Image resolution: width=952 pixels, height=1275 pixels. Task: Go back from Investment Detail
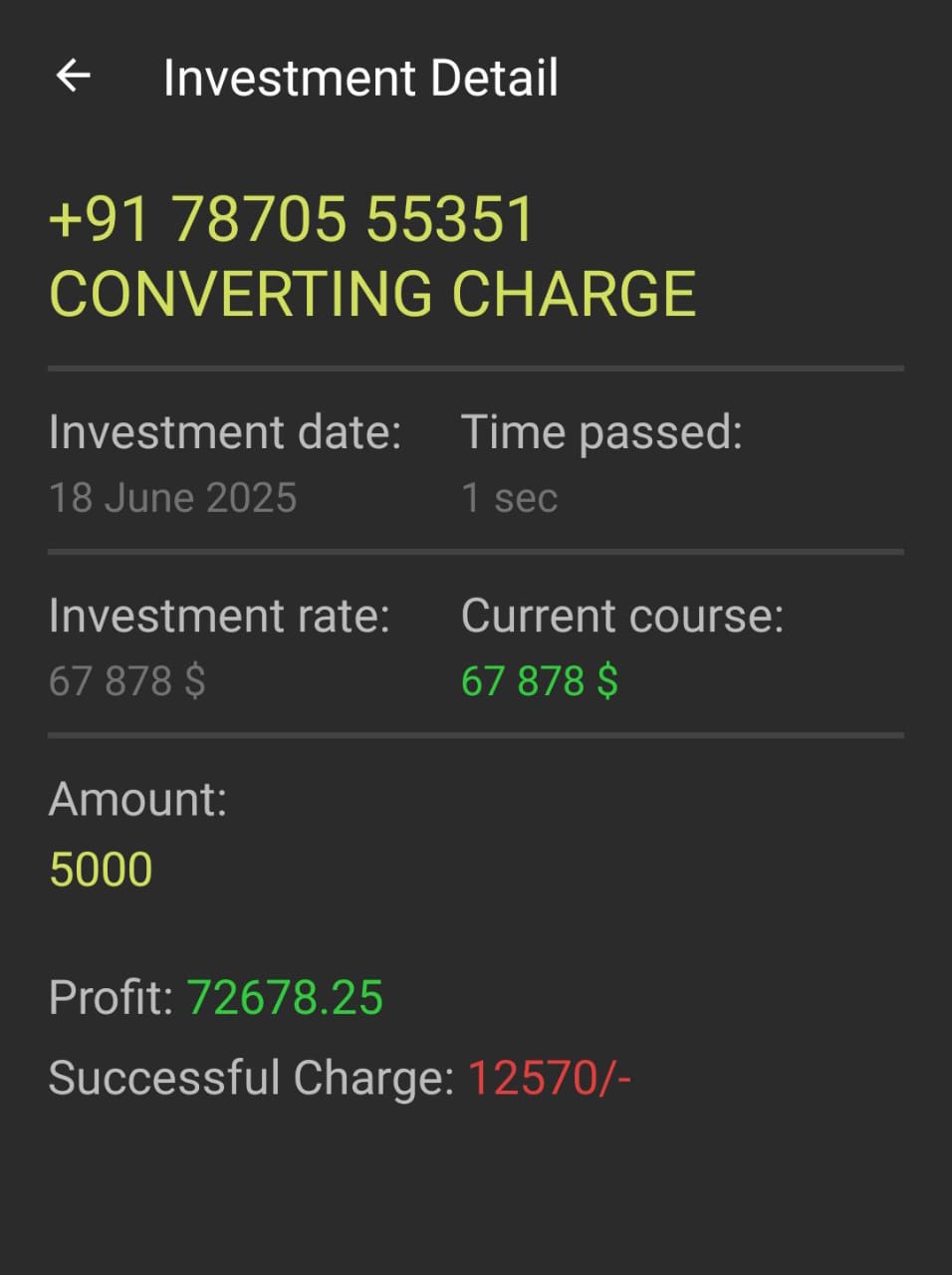74,76
